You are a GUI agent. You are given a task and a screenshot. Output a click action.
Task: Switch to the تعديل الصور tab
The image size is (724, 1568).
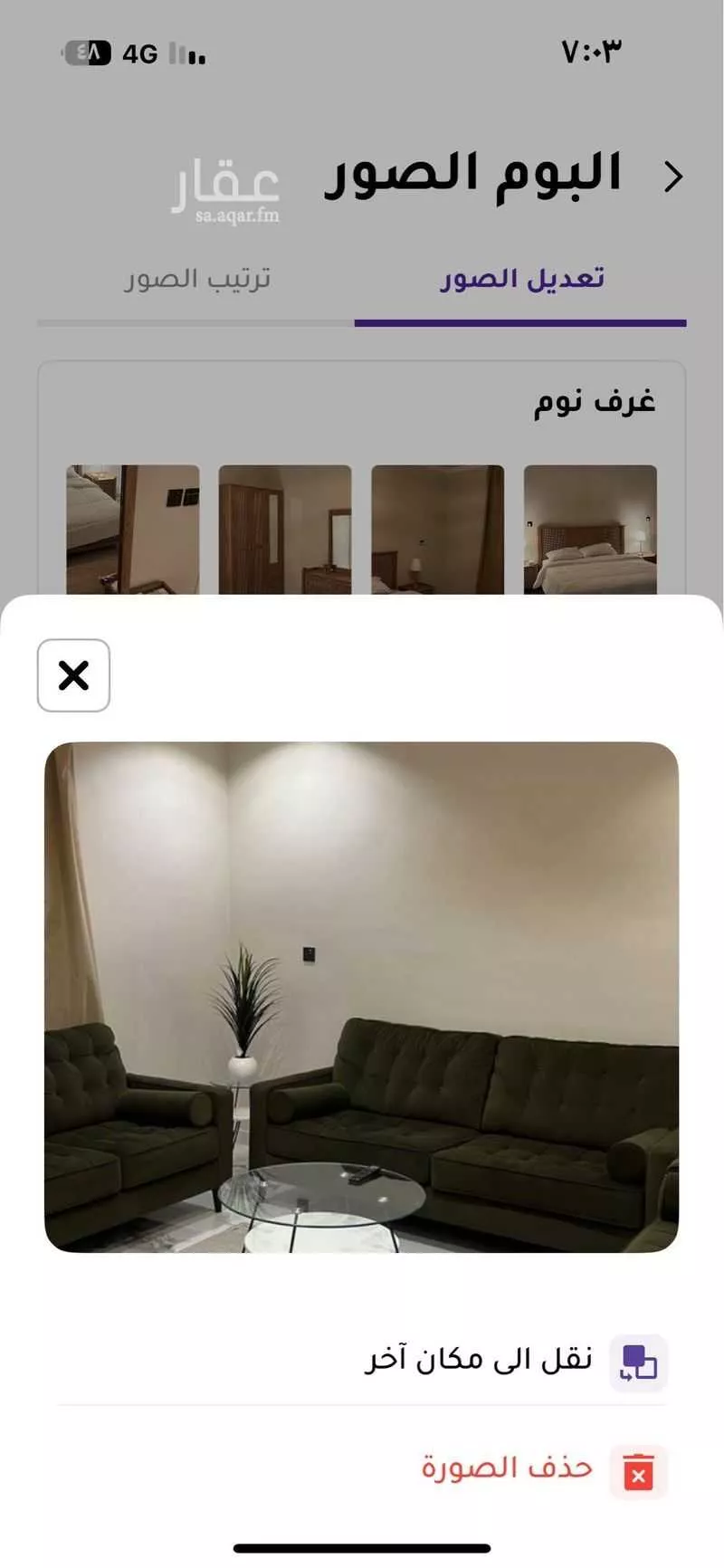pyautogui.click(x=521, y=280)
